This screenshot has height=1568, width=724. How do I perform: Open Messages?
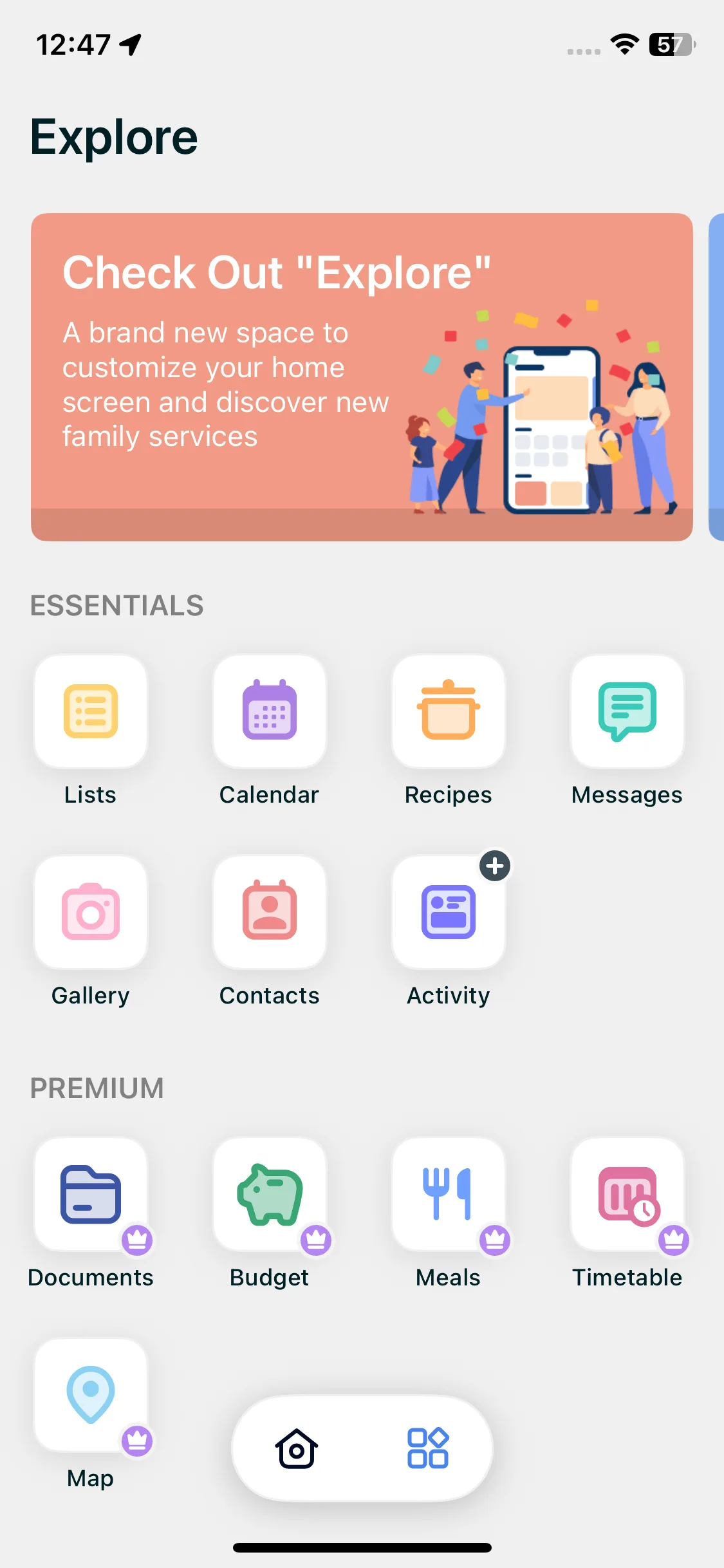pos(627,712)
